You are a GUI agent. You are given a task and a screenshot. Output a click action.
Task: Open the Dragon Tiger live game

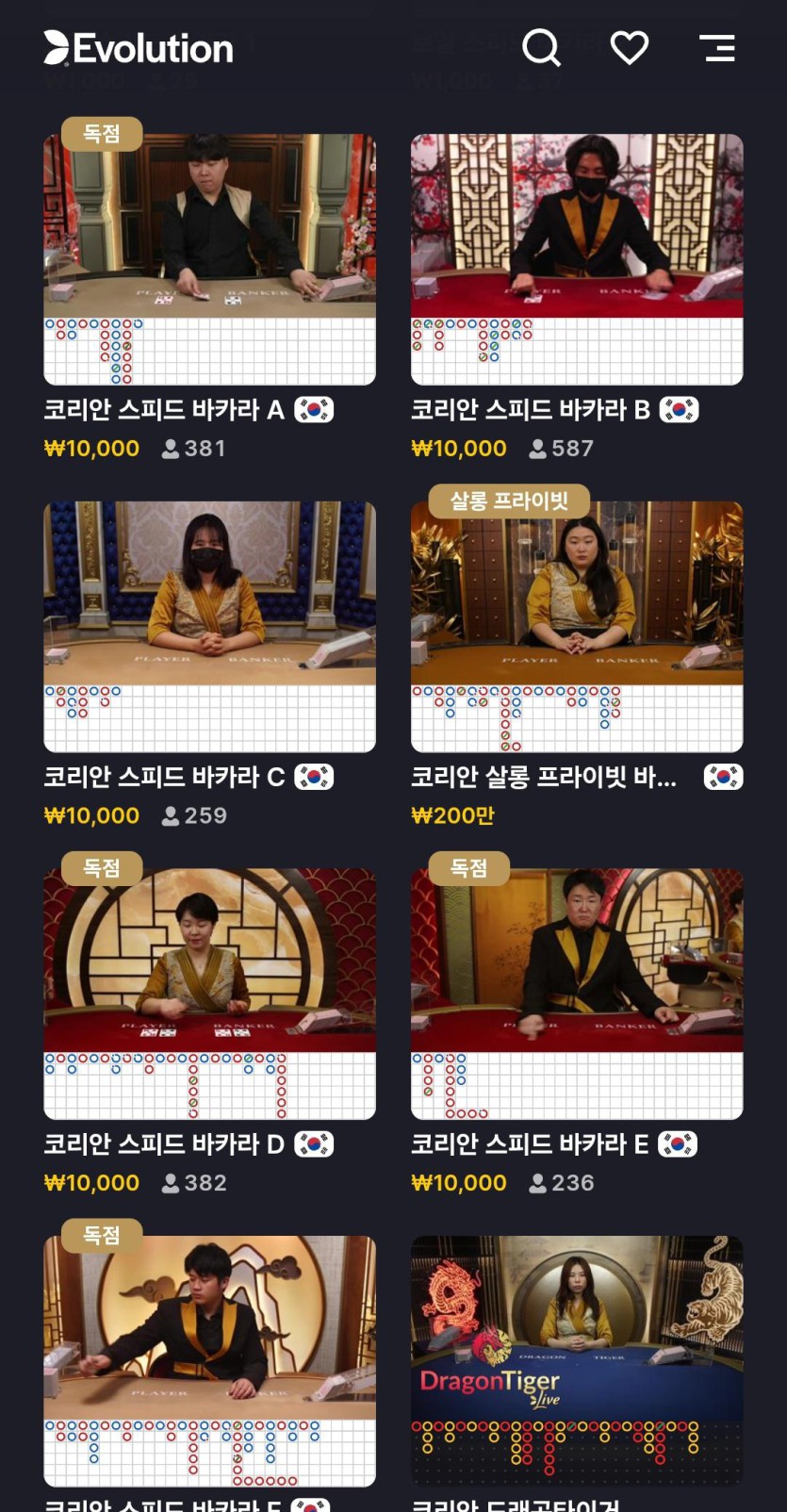pos(577,1360)
